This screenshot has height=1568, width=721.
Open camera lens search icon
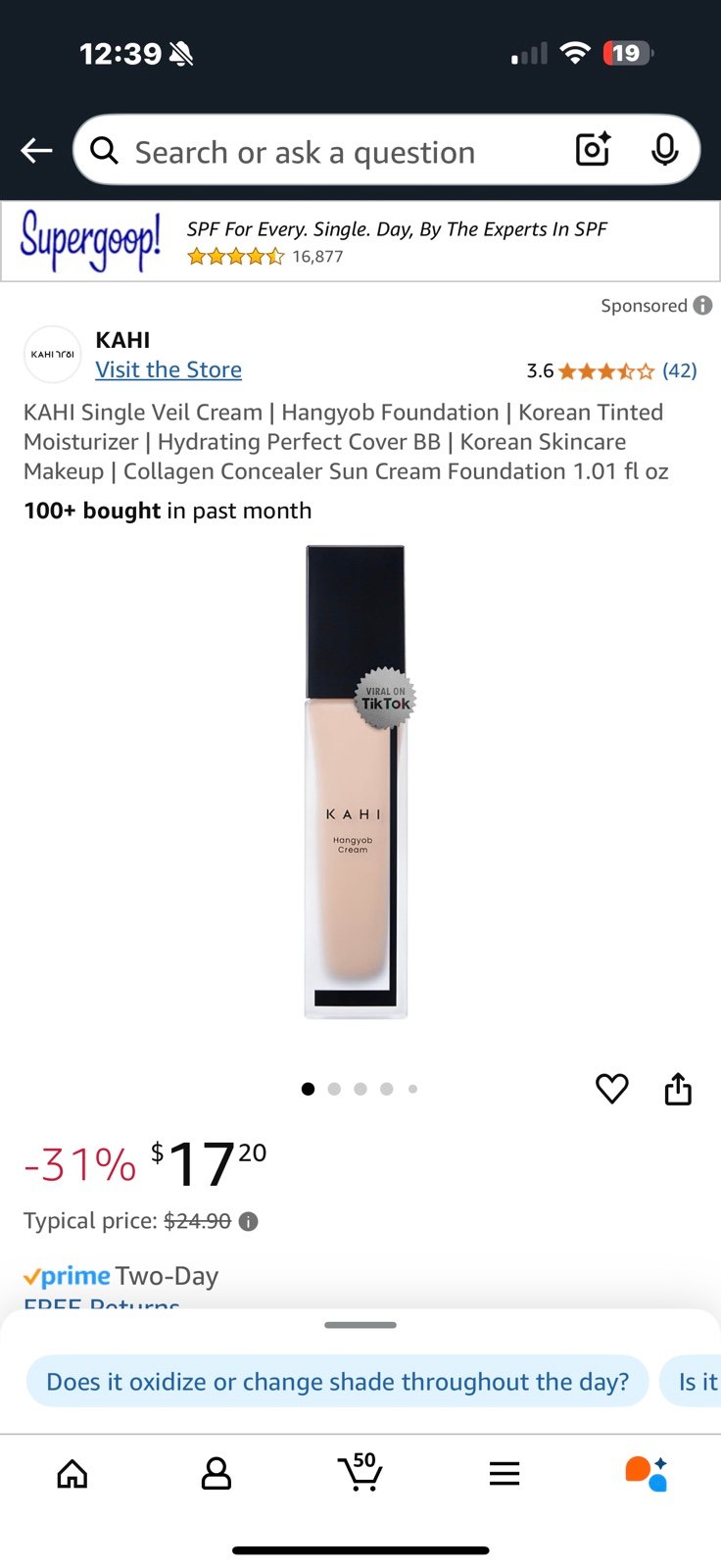593,150
